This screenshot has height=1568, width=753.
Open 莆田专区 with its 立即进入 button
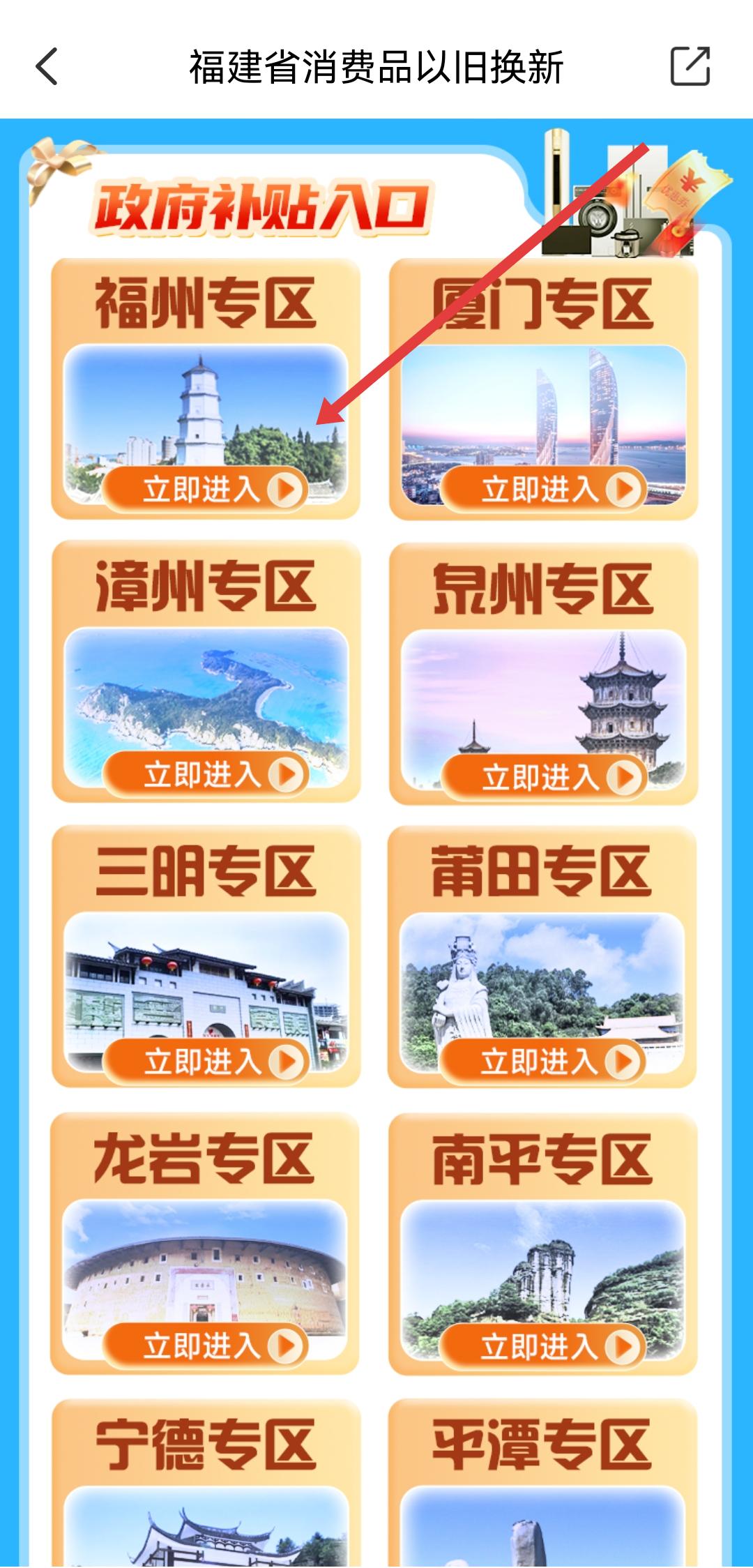541,1061
